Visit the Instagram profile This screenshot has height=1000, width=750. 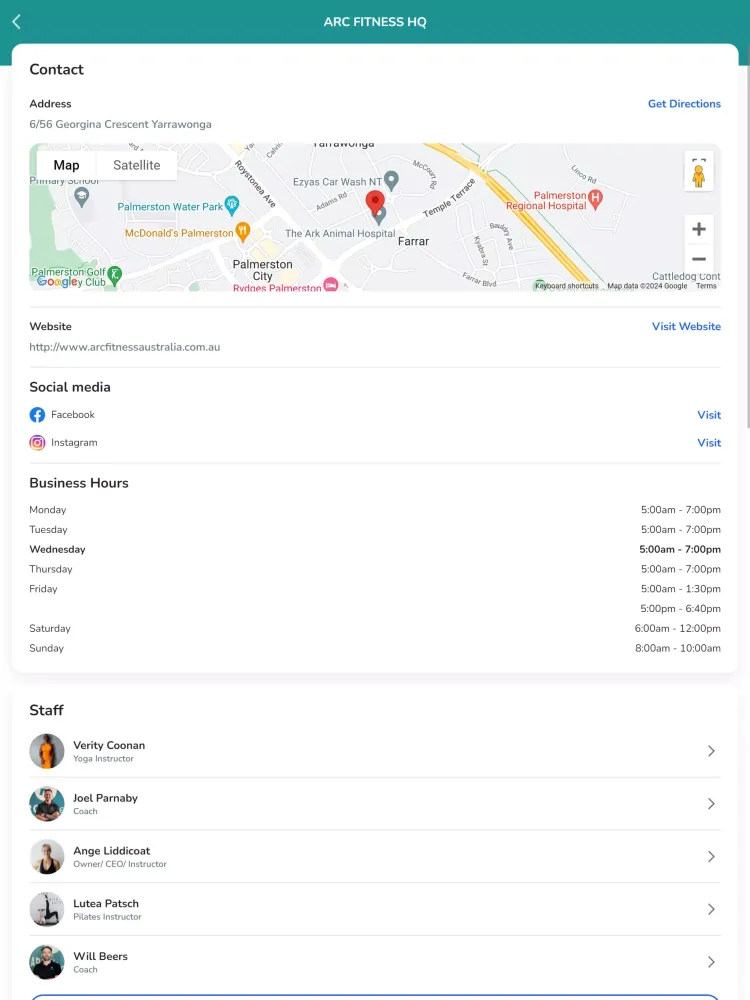pyautogui.click(x=709, y=443)
